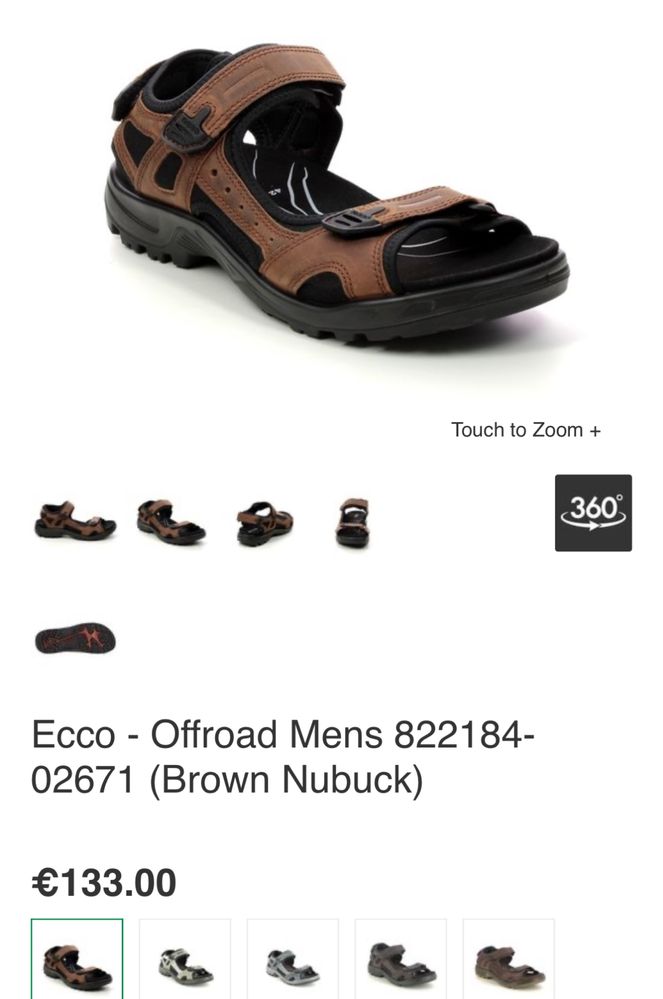
Task: Choose the dark grey colour option
Action: point(401,962)
